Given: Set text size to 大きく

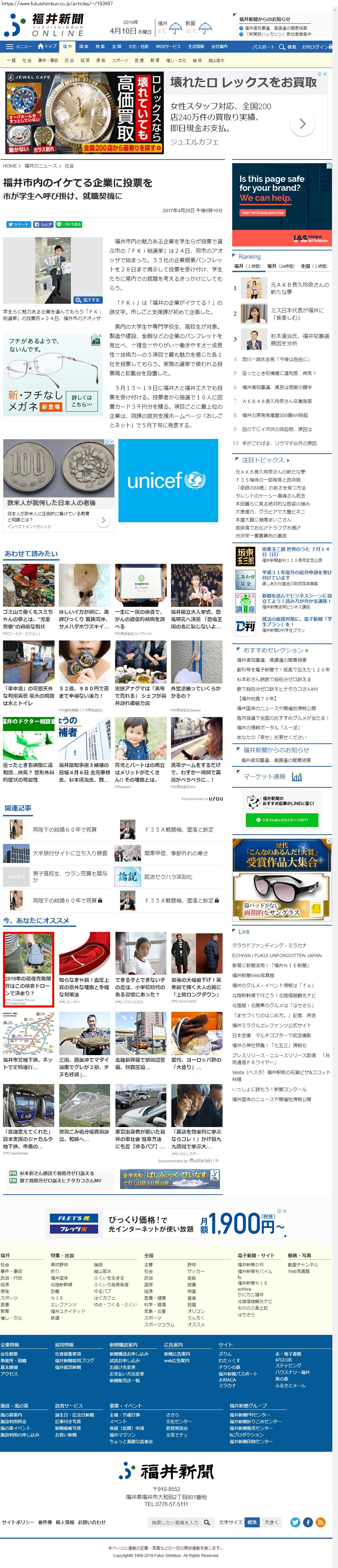Looking at the screenshot, I should pyautogui.click(x=271, y=1522).
